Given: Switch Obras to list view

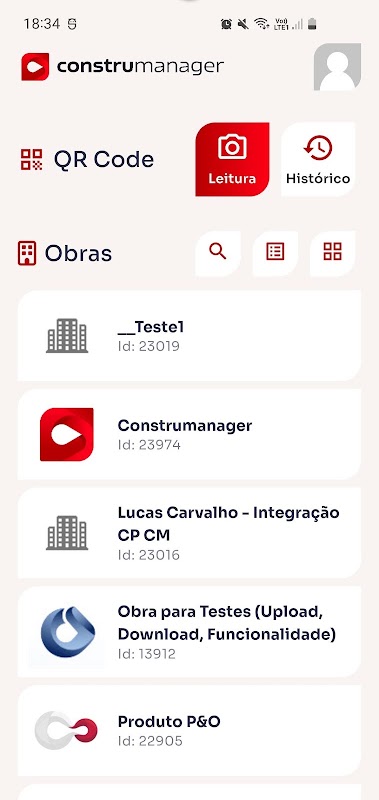Looking at the screenshot, I should click(x=275, y=253).
